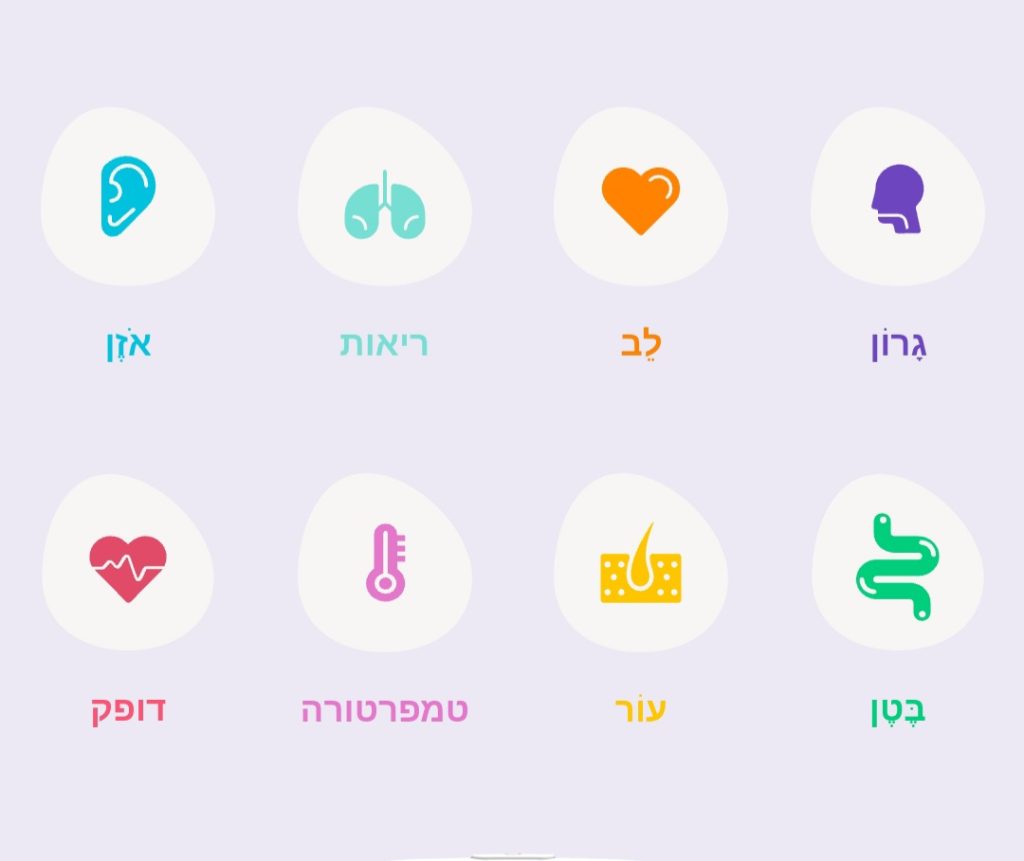Open the temperature (טמפרטורה) measurement
1024x861 pixels.
point(385,563)
